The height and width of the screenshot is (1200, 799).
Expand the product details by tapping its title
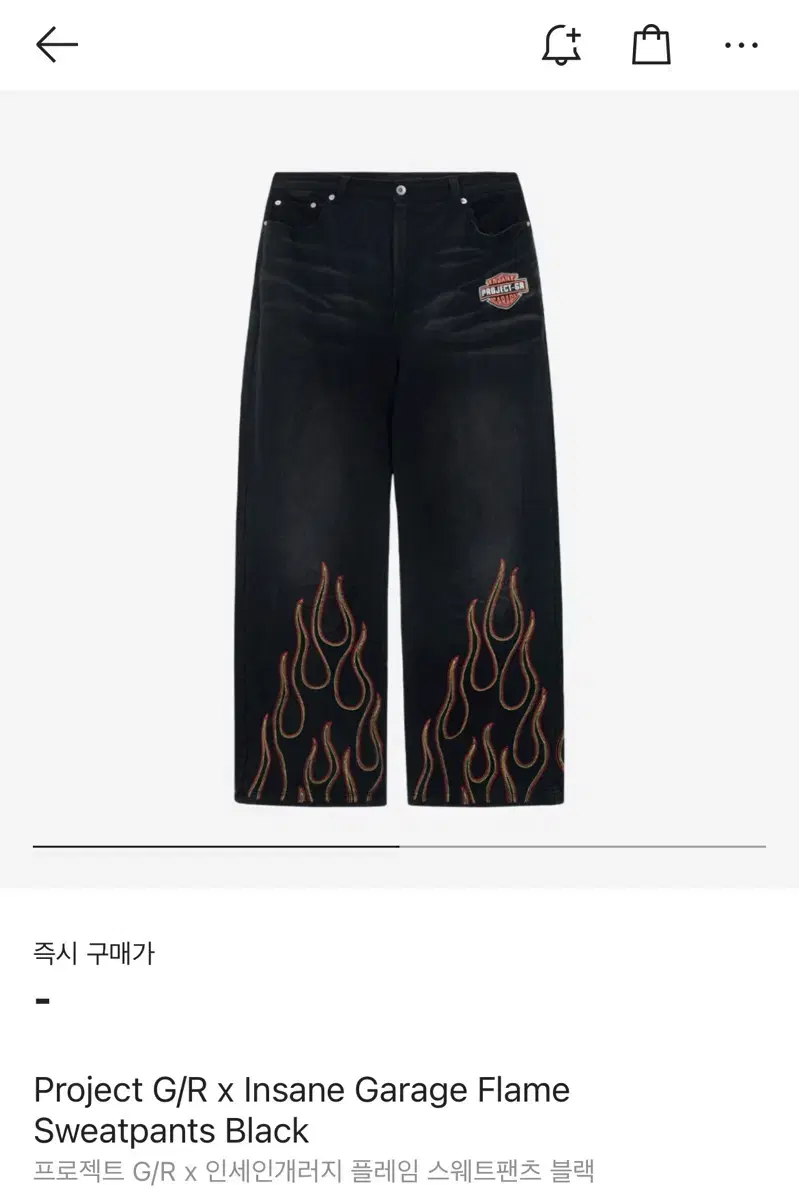300,1090
